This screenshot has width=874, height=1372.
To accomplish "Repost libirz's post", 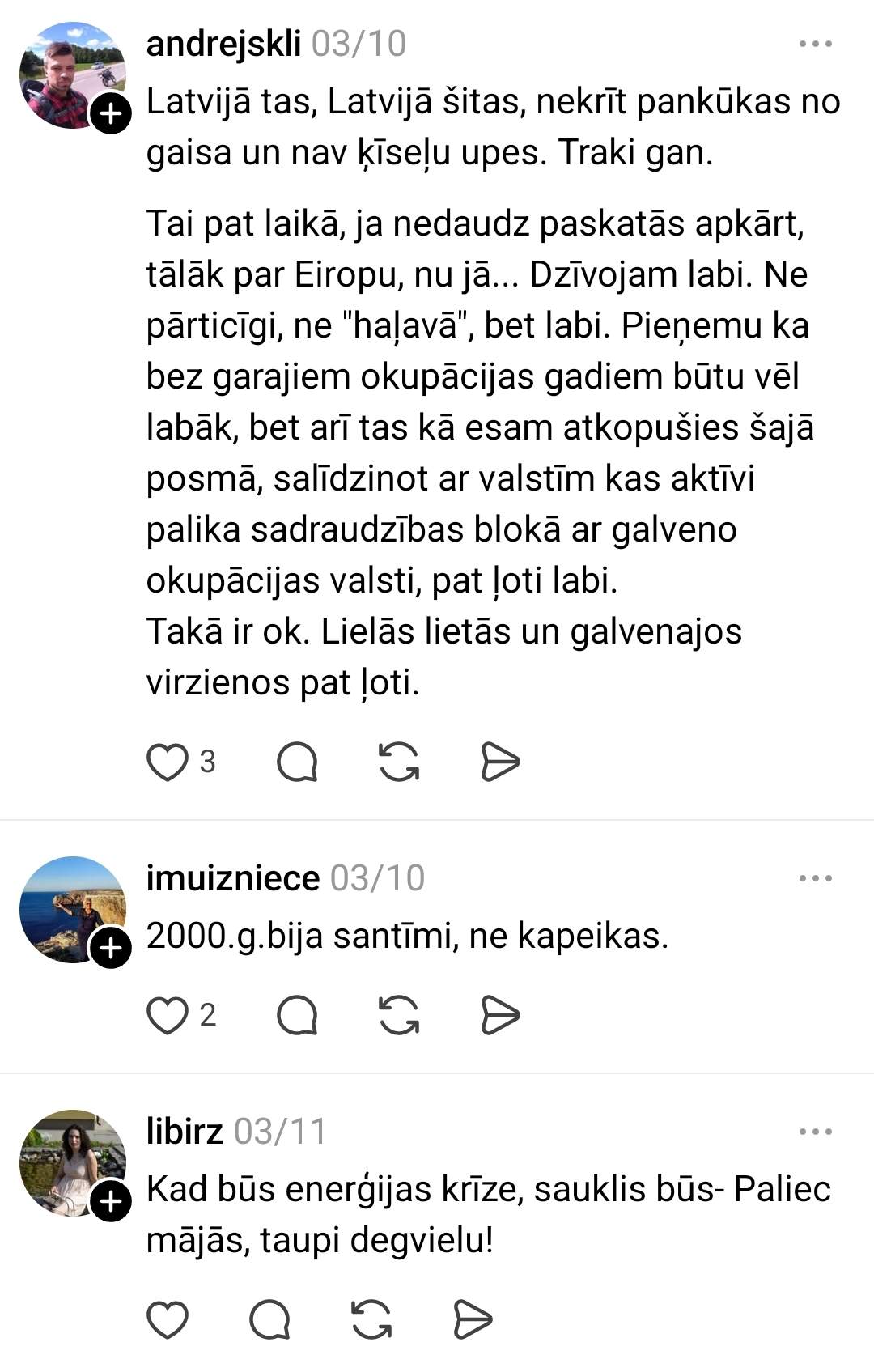I will (x=371, y=1320).
